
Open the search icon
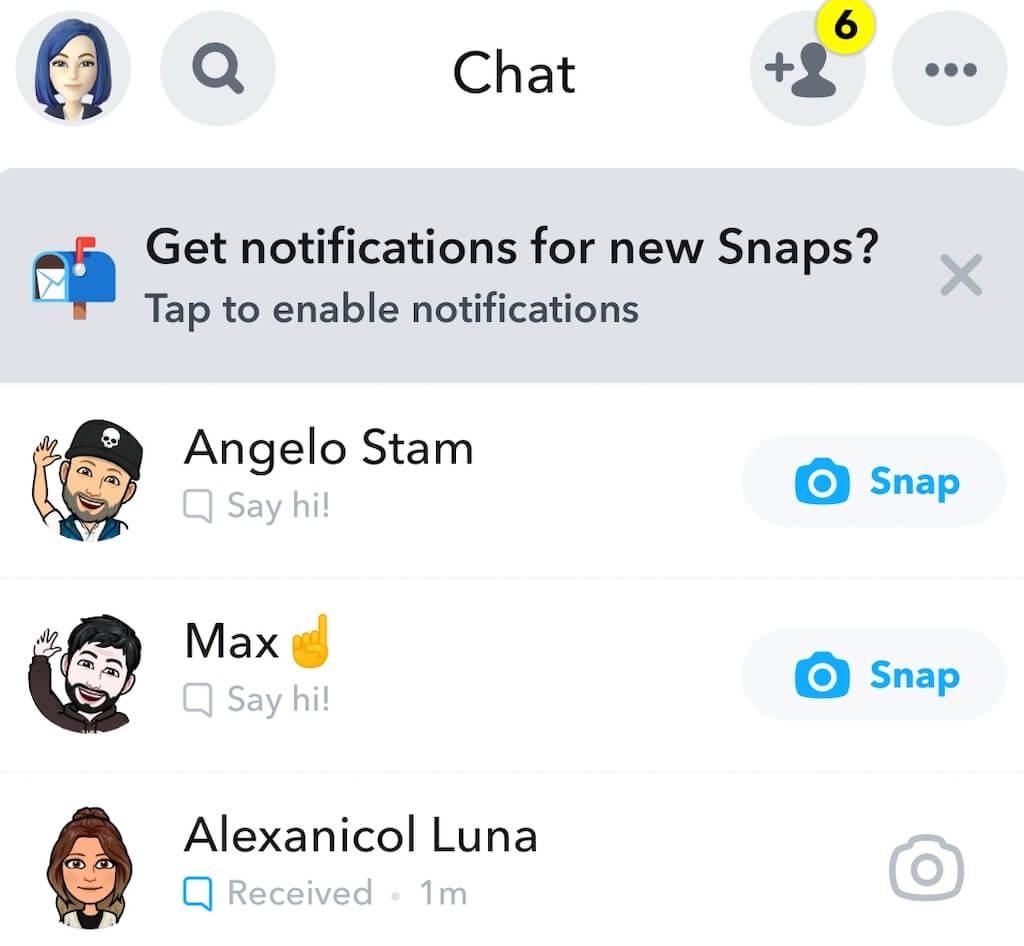tap(218, 69)
